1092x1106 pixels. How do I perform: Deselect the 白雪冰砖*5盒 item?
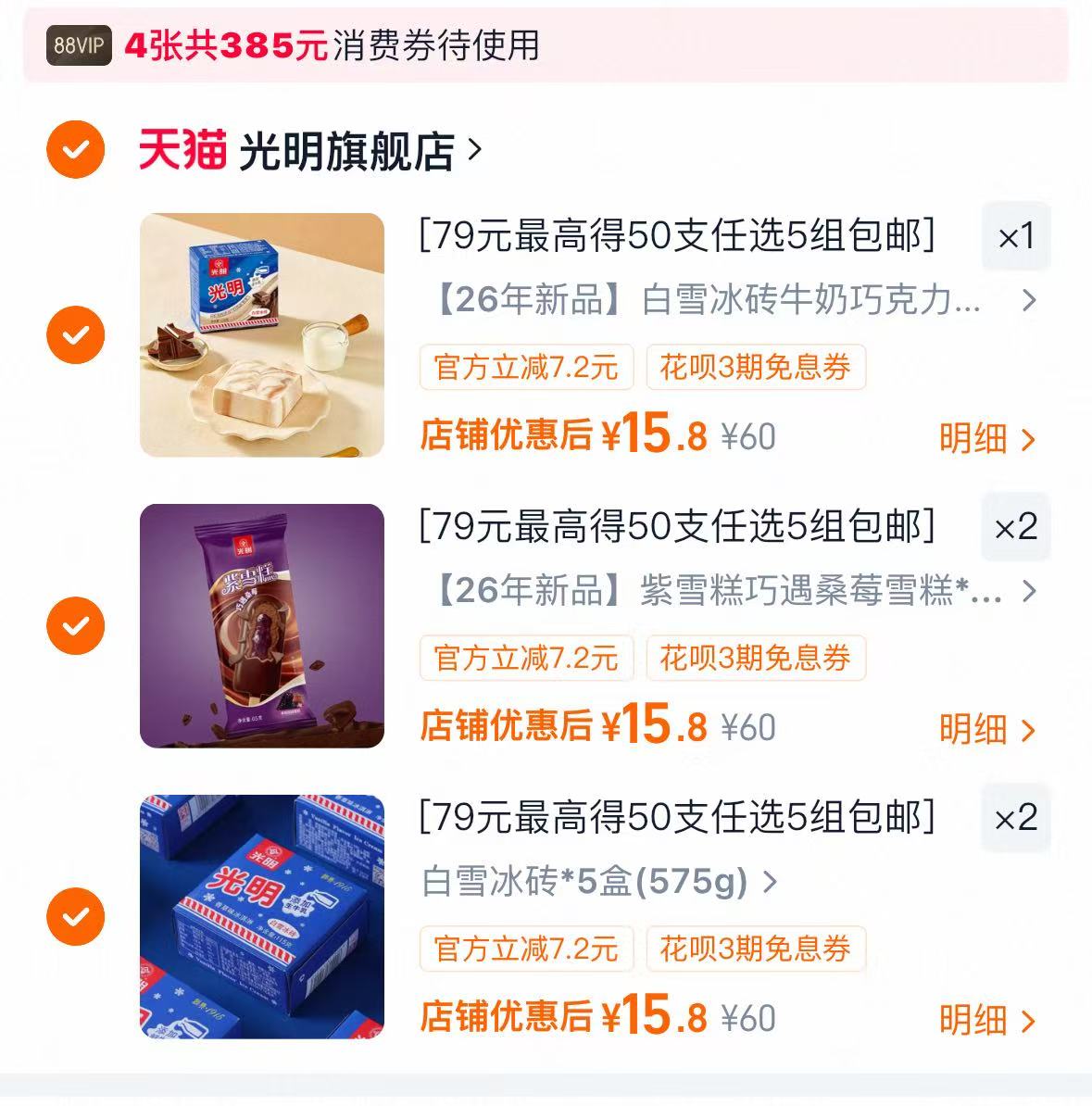pyautogui.click(x=76, y=916)
